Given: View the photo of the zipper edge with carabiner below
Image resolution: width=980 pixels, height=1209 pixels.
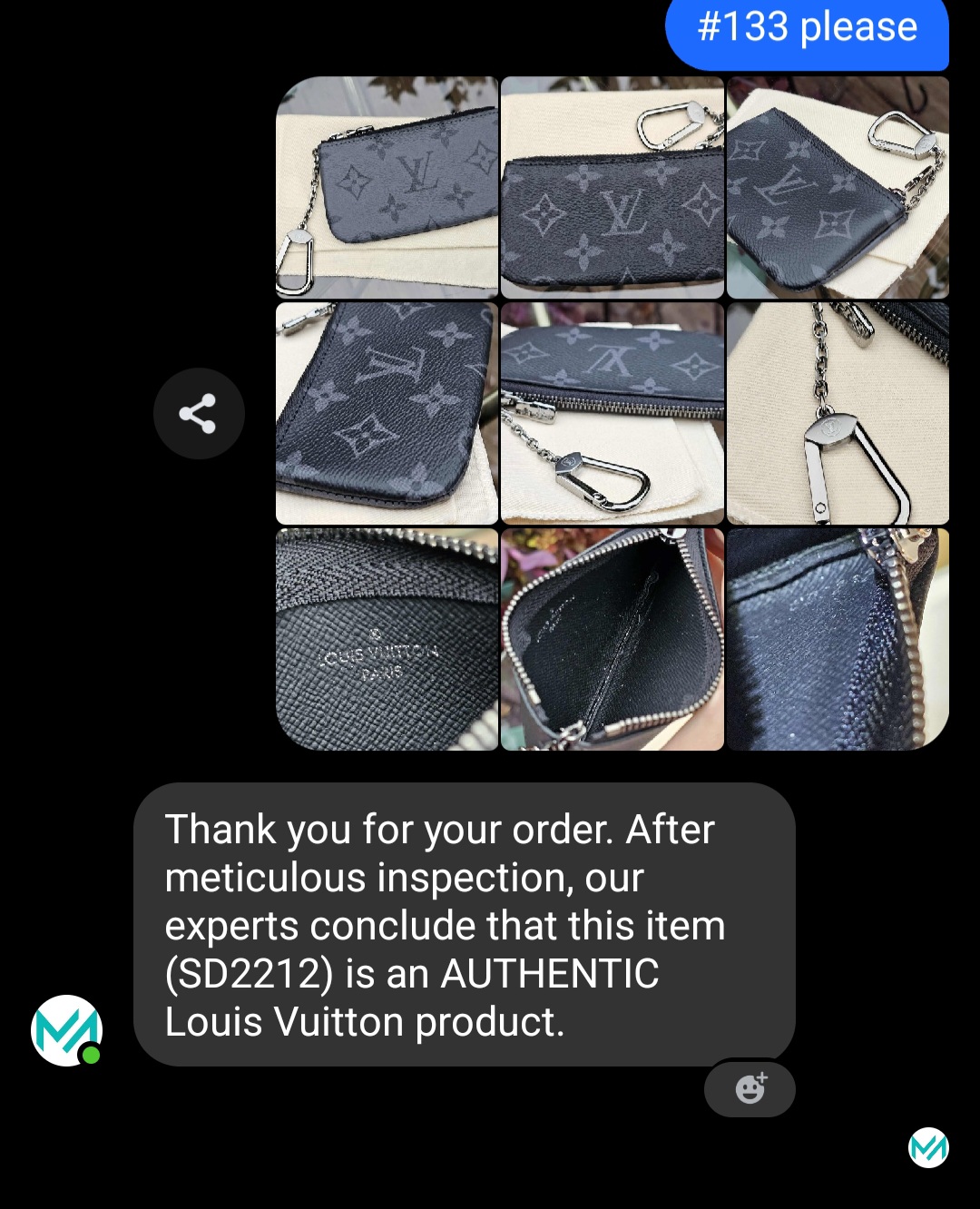Looking at the screenshot, I should point(612,414).
